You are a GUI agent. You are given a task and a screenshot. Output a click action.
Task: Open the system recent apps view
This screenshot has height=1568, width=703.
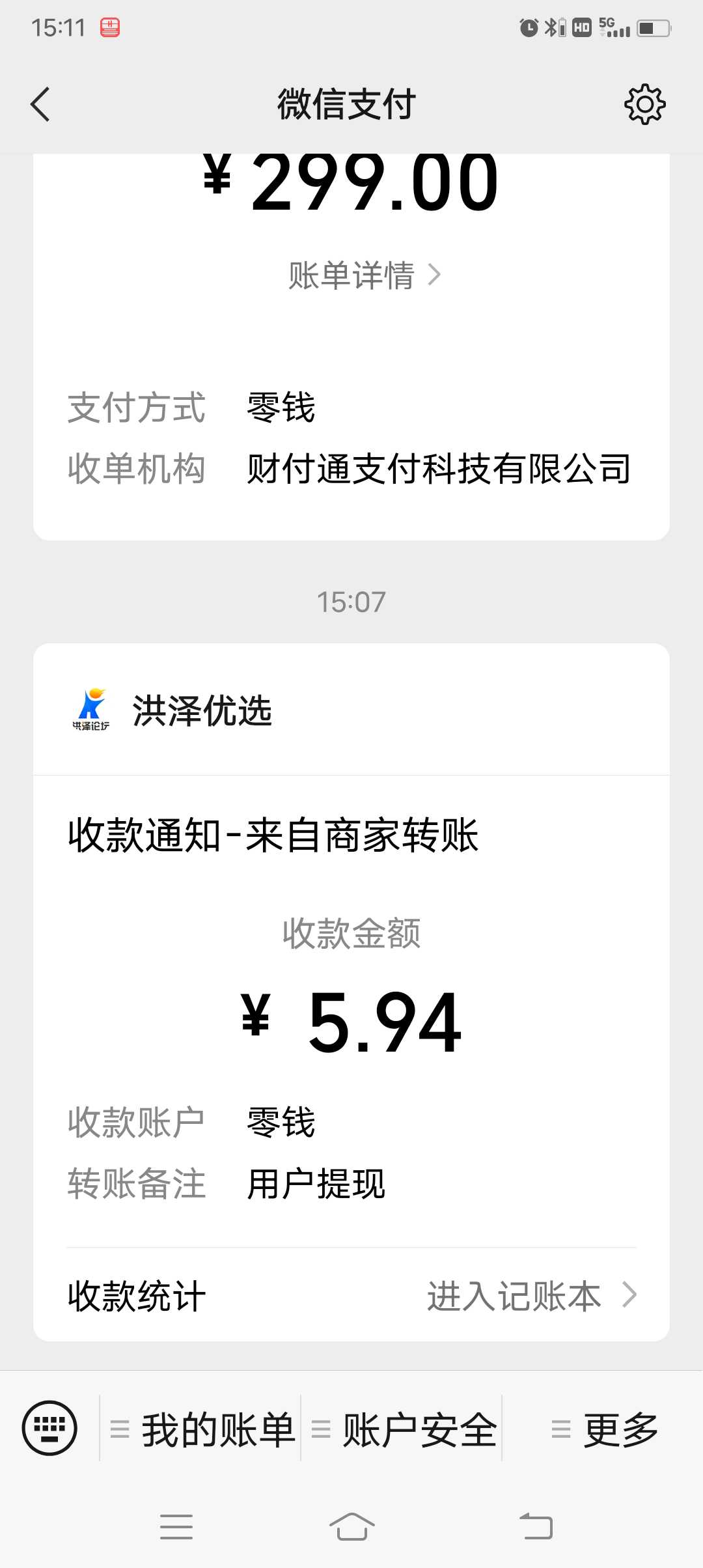176,1527
